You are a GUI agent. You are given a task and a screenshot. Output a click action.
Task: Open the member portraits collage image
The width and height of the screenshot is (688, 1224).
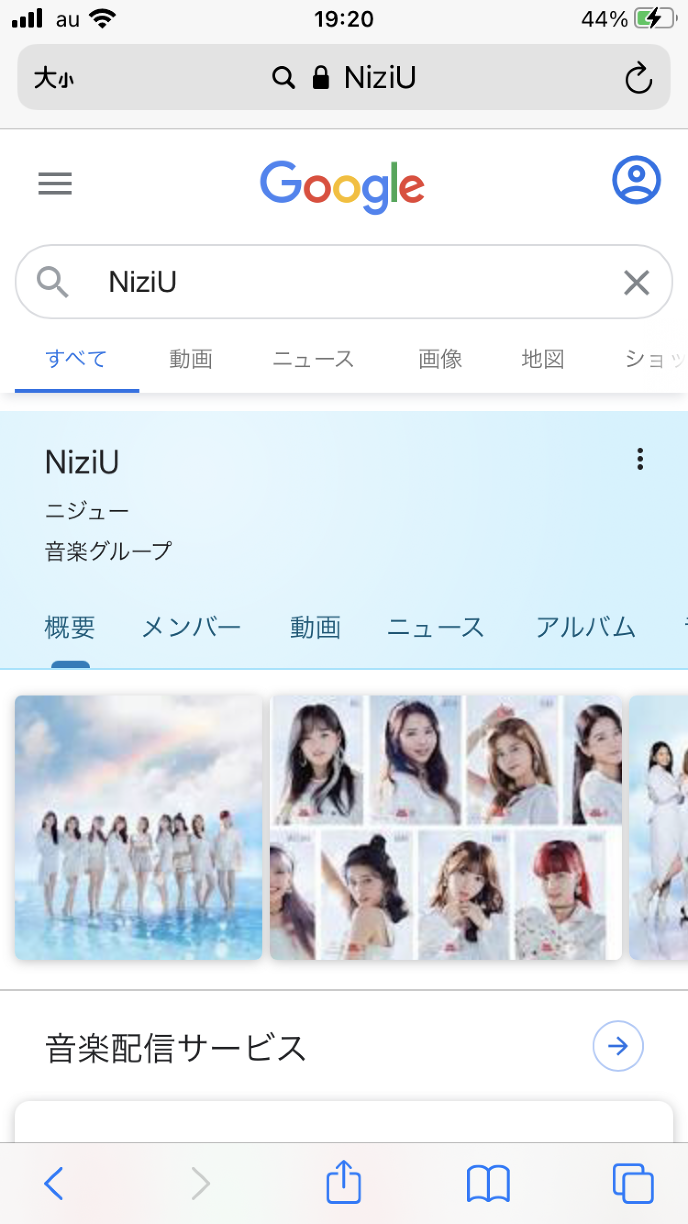(x=446, y=828)
